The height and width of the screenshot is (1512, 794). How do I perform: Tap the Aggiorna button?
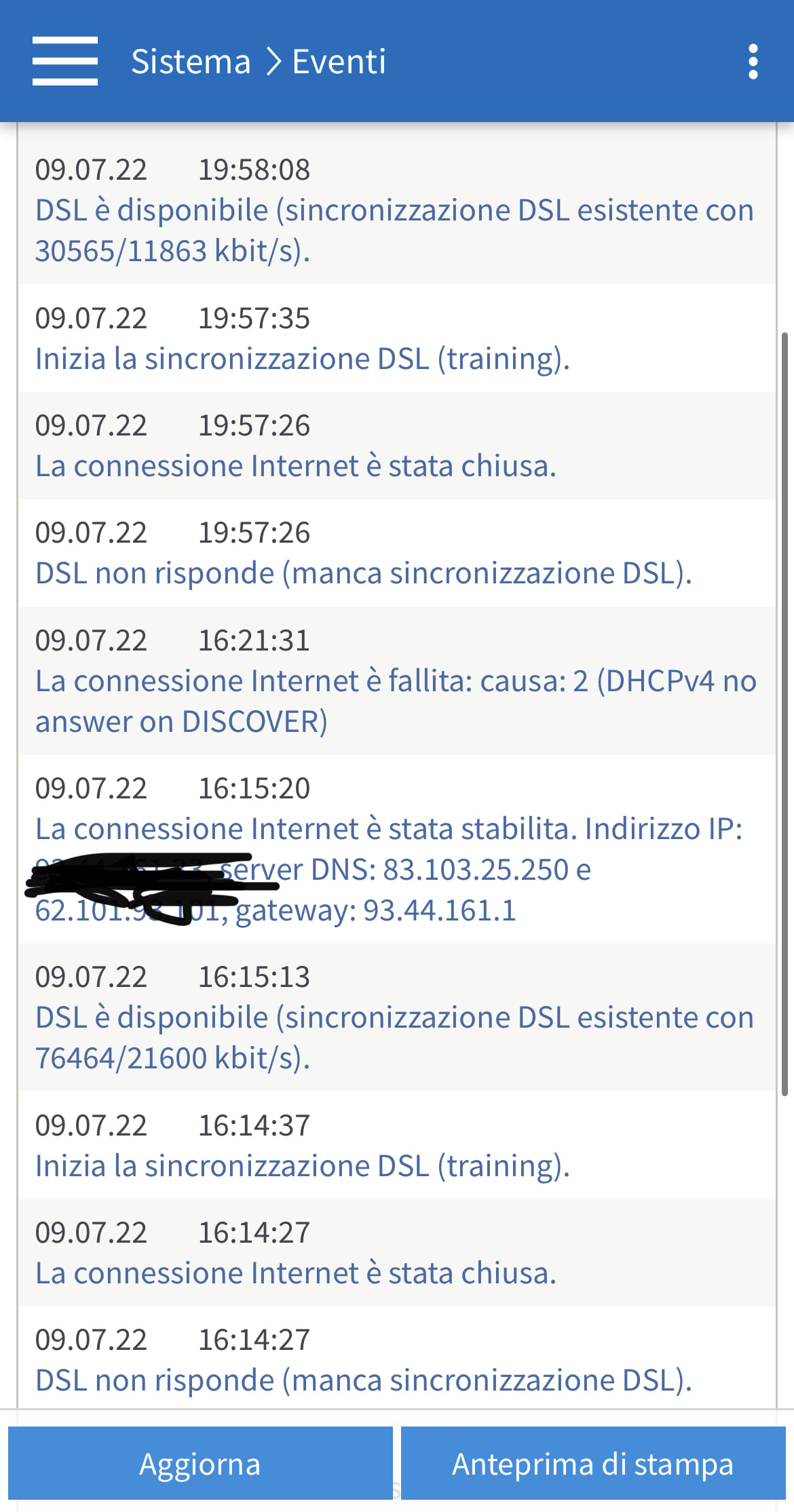pyautogui.click(x=200, y=1463)
